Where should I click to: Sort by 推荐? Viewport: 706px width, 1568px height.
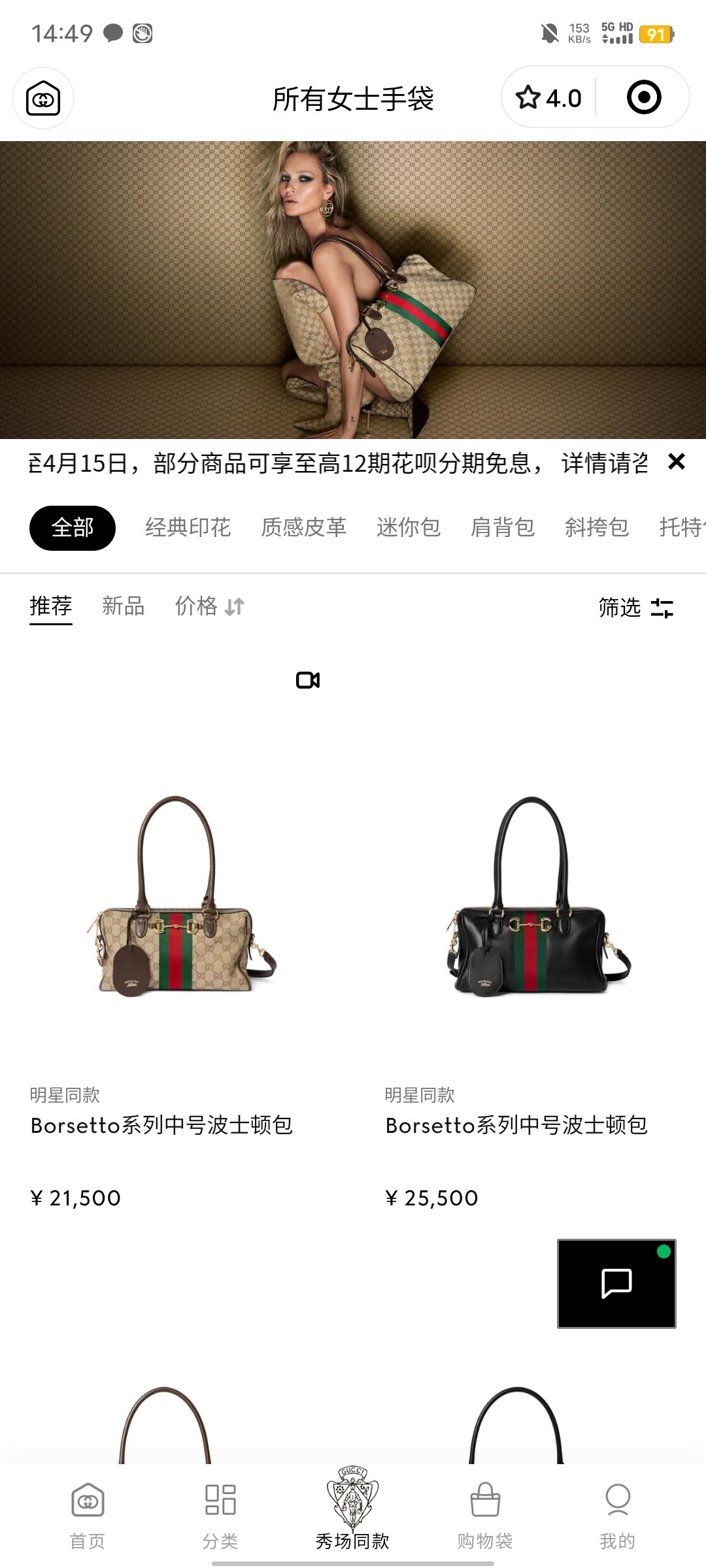coord(51,606)
